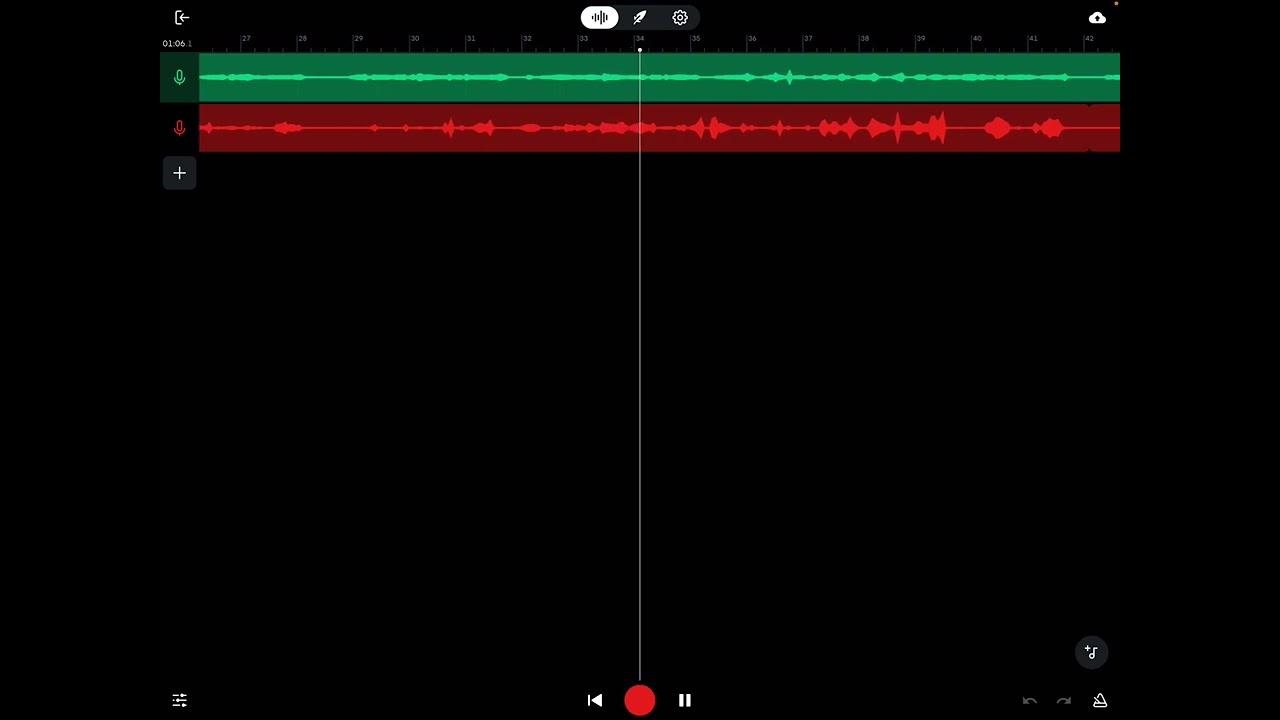This screenshot has height=720, width=1280.
Task: Add a new track
Action: (x=179, y=173)
